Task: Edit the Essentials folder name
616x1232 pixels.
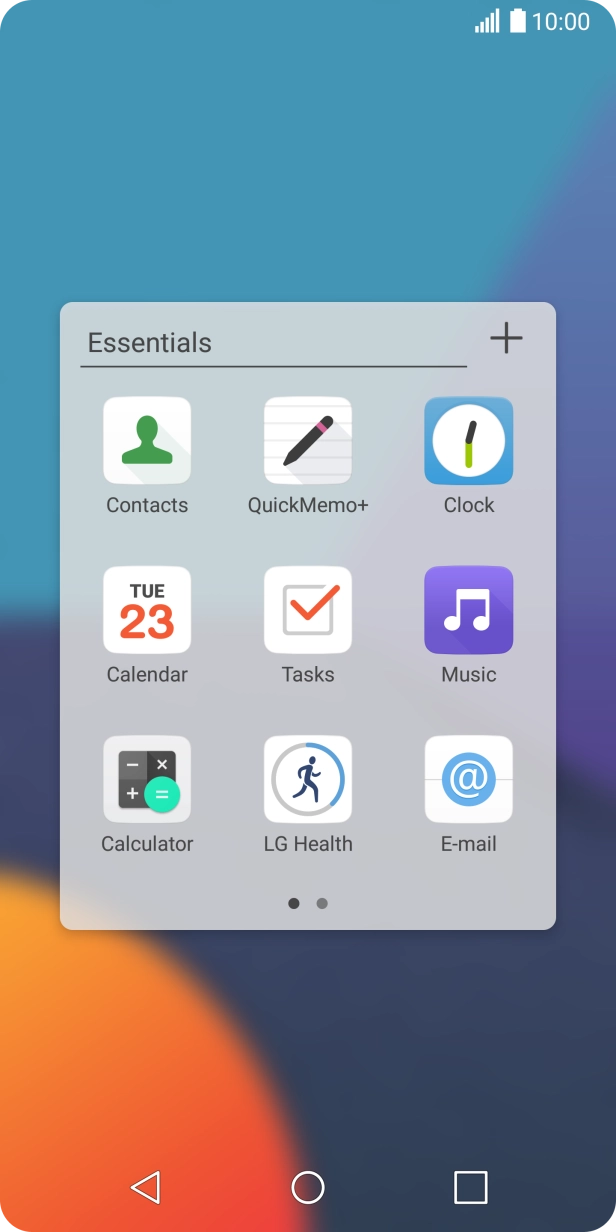Action: (x=272, y=343)
